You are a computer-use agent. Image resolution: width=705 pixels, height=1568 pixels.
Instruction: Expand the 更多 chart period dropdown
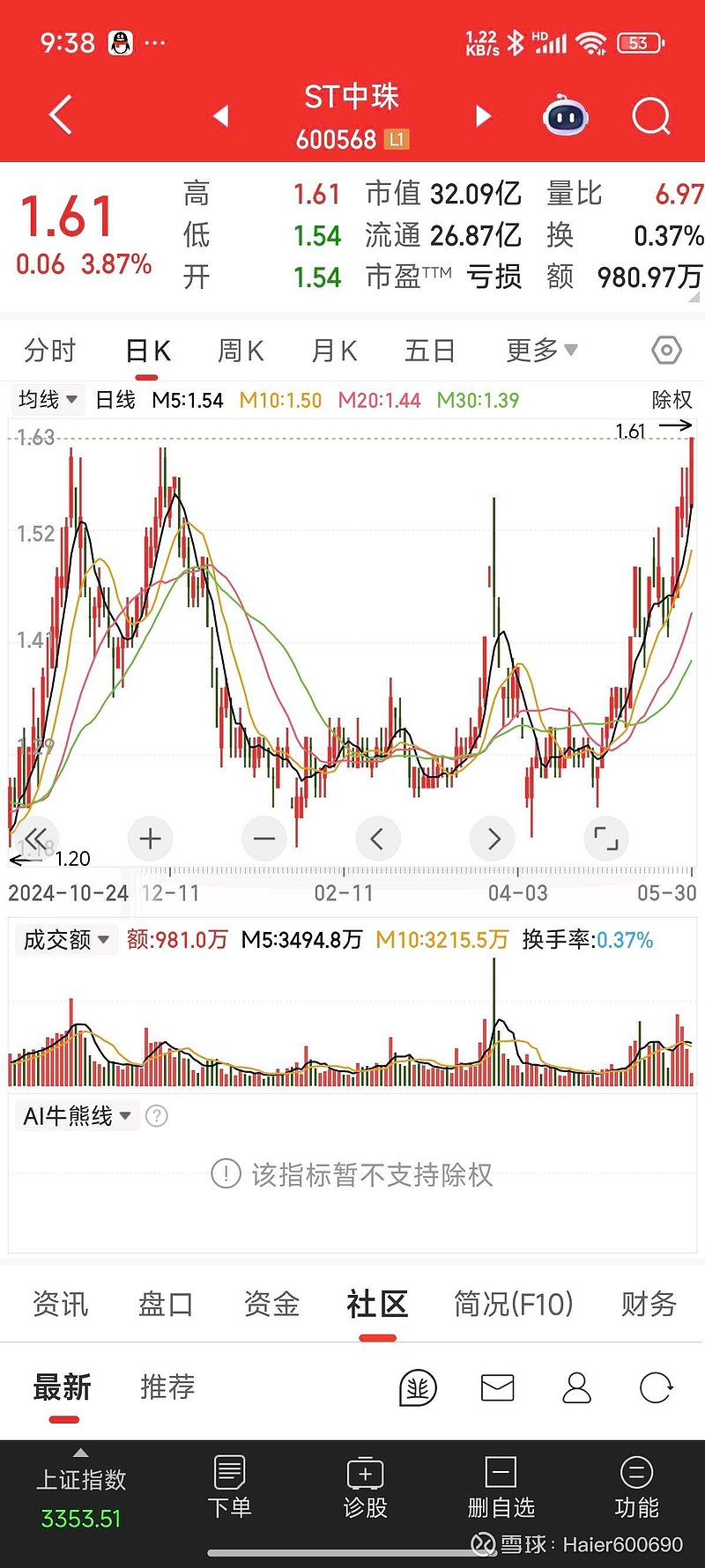coord(542,351)
